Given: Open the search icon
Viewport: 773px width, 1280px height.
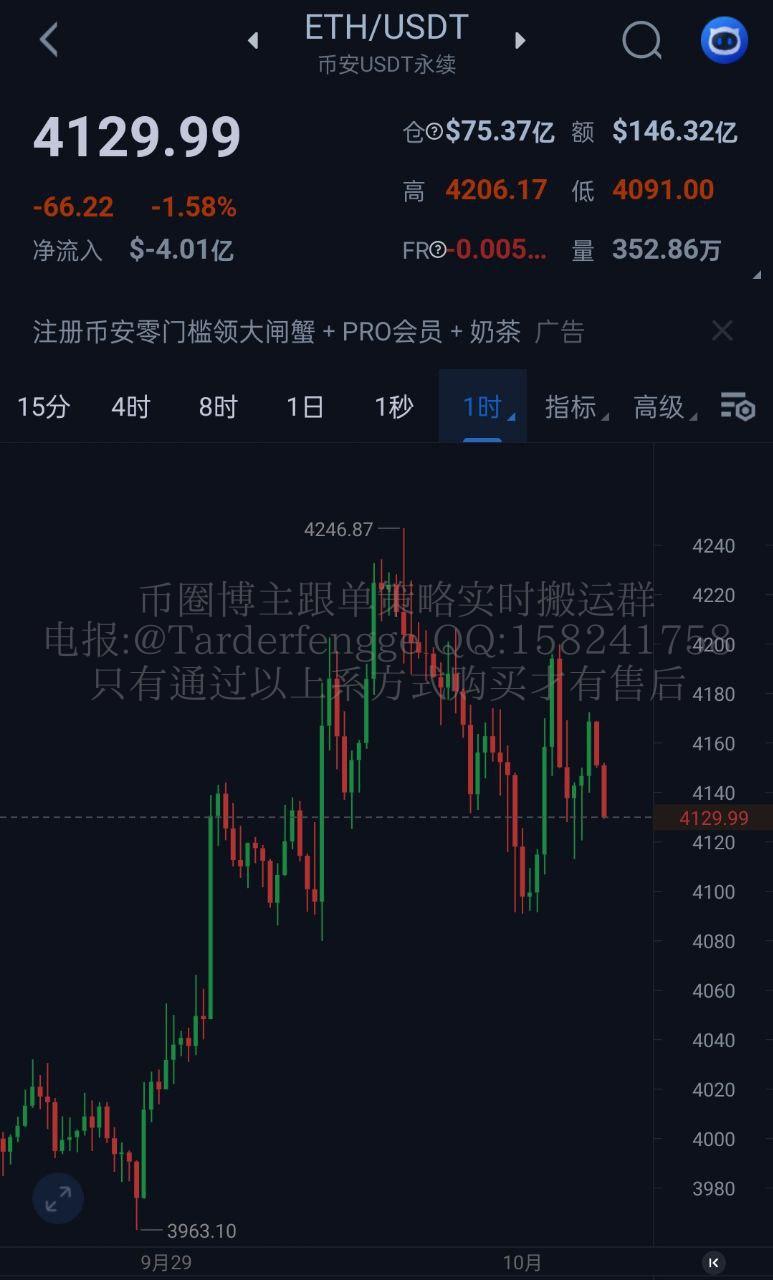Looking at the screenshot, I should point(641,41).
